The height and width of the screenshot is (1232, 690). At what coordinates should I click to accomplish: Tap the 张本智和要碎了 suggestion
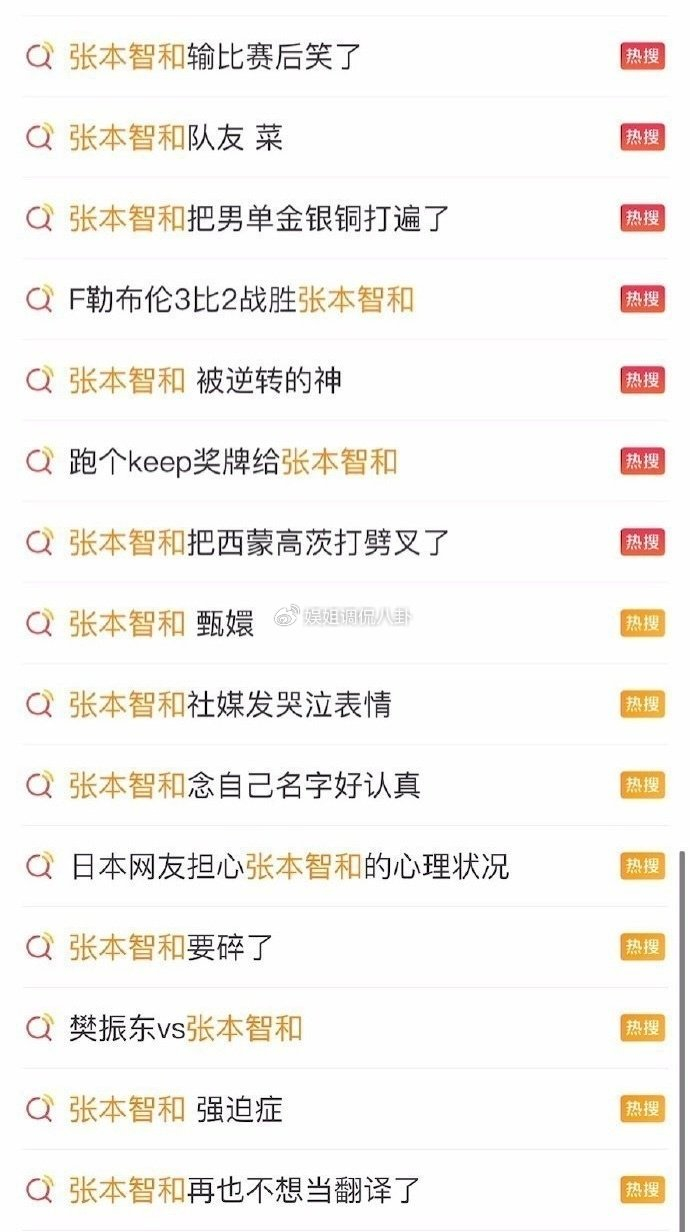coord(171,947)
